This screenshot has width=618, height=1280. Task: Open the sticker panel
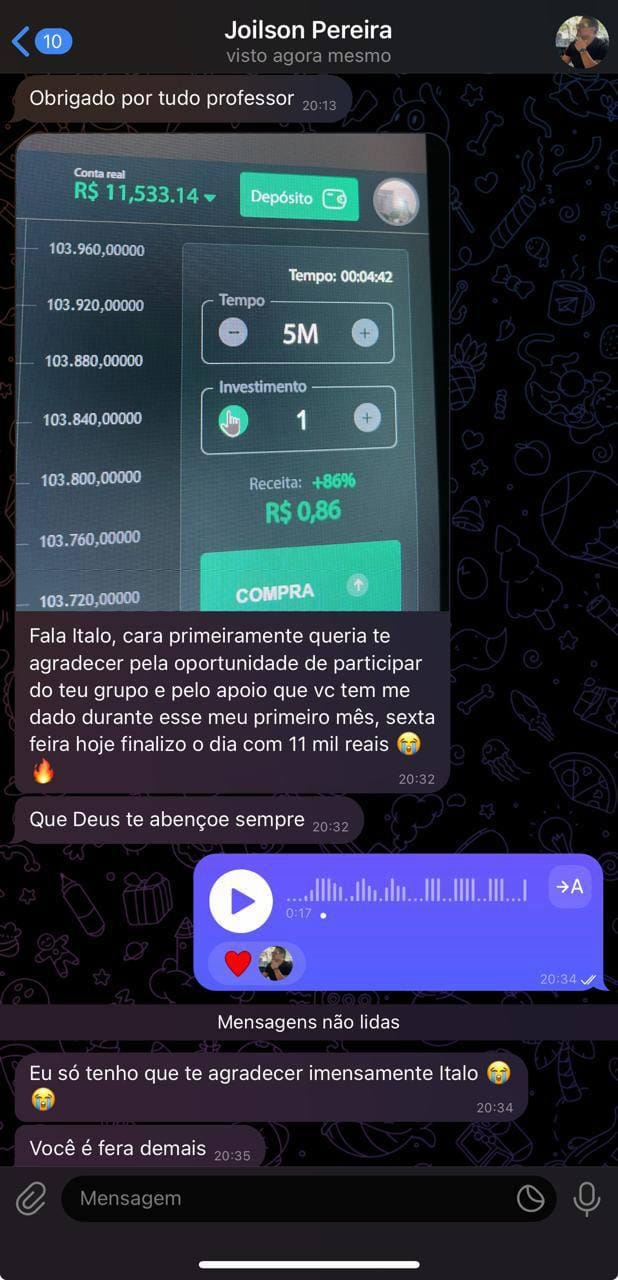click(x=530, y=1198)
